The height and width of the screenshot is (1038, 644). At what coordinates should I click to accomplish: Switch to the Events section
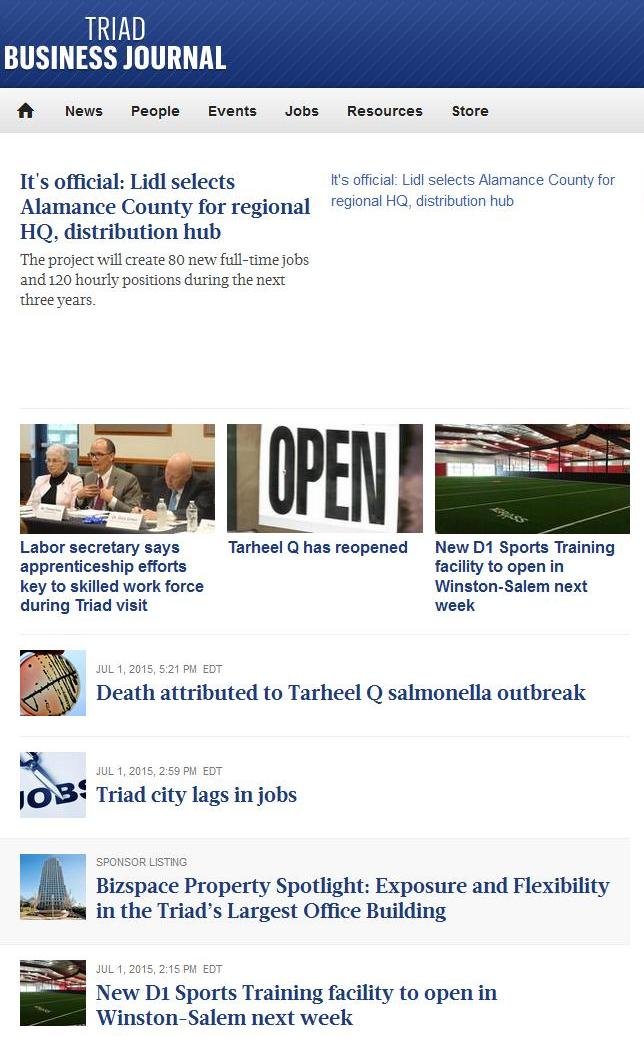pos(232,111)
